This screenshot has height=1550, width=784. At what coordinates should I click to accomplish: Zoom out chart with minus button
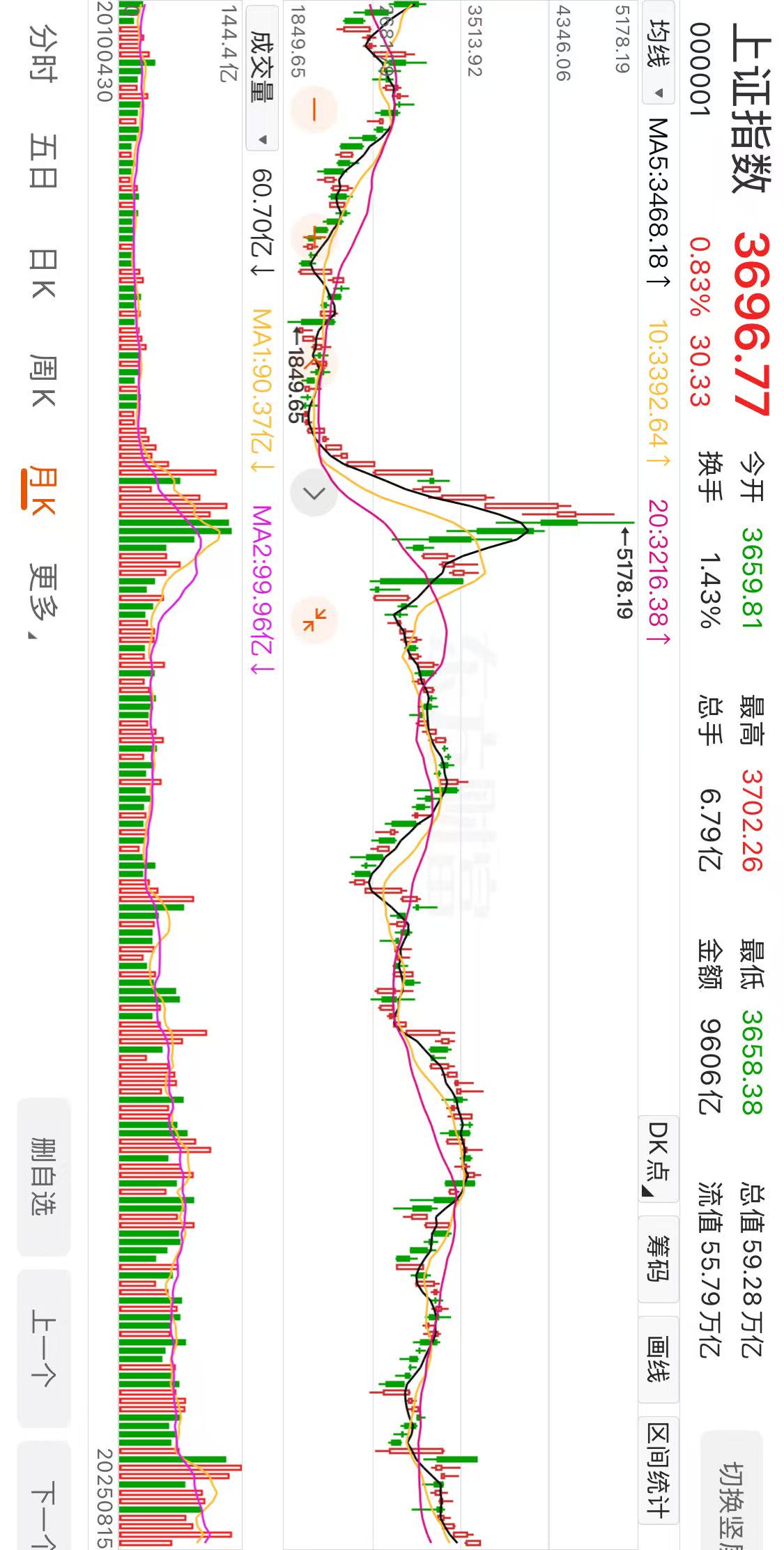[314, 109]
